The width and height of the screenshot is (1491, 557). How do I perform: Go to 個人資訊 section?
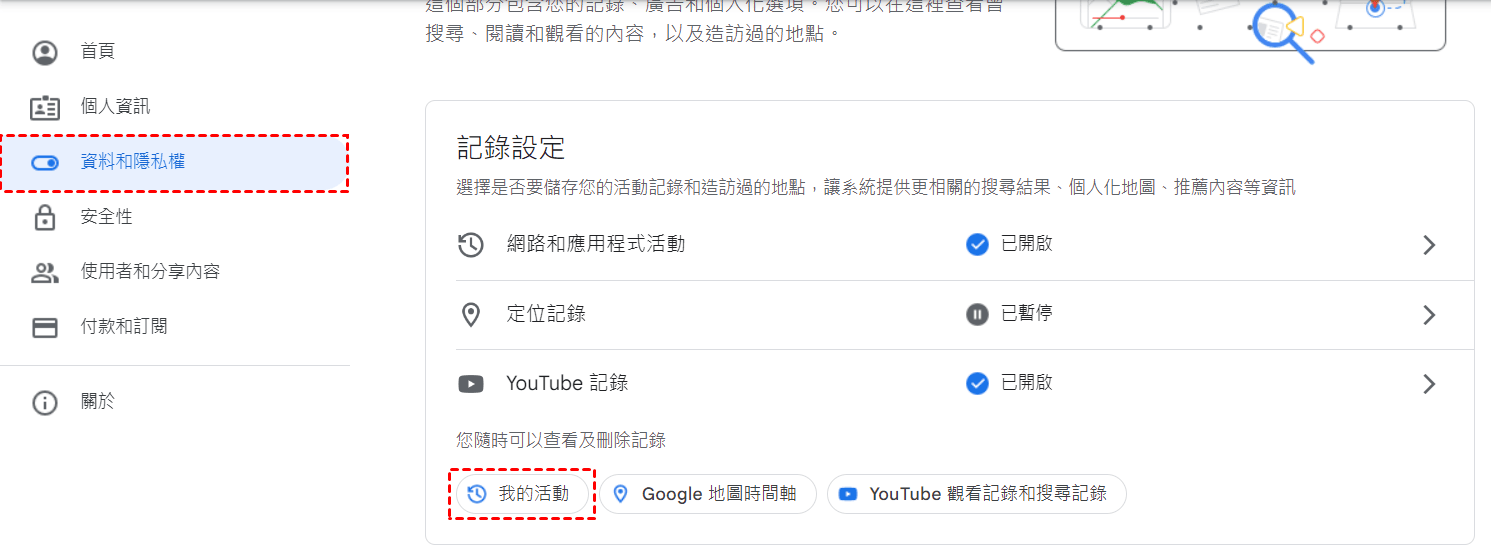coord(114,107)
